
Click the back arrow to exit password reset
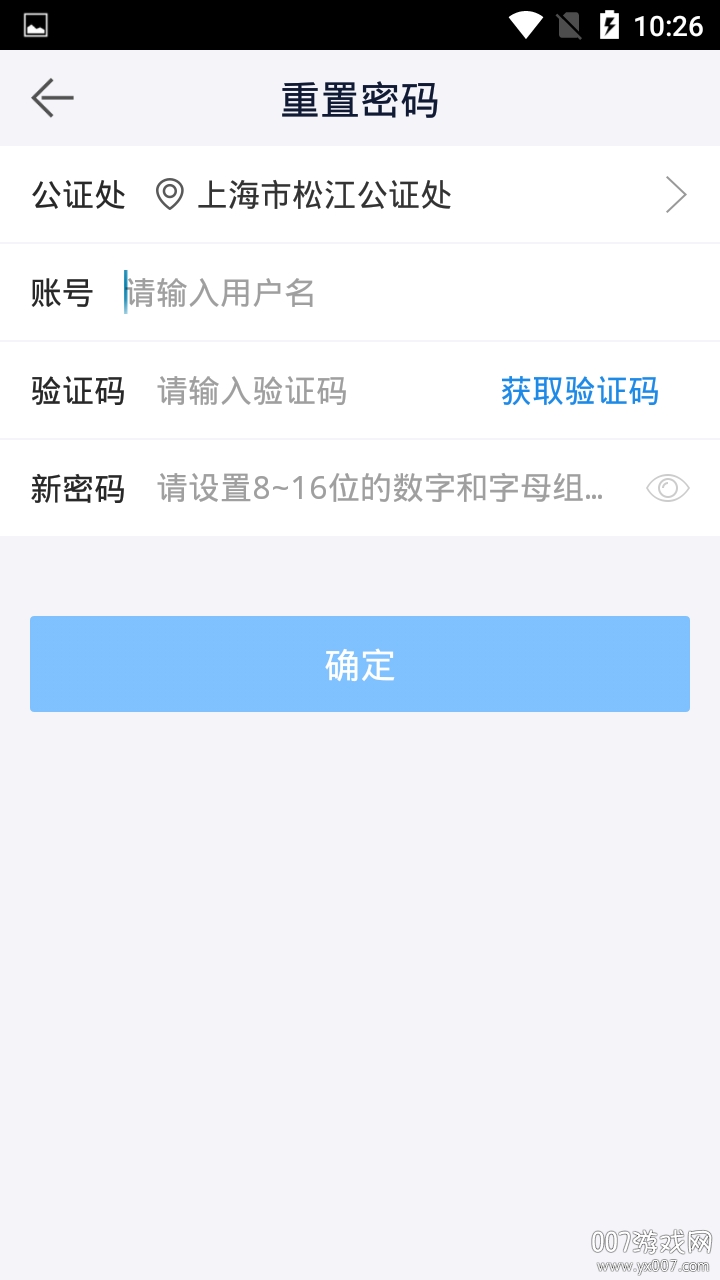pyautogui.click(x=52, y=97)
